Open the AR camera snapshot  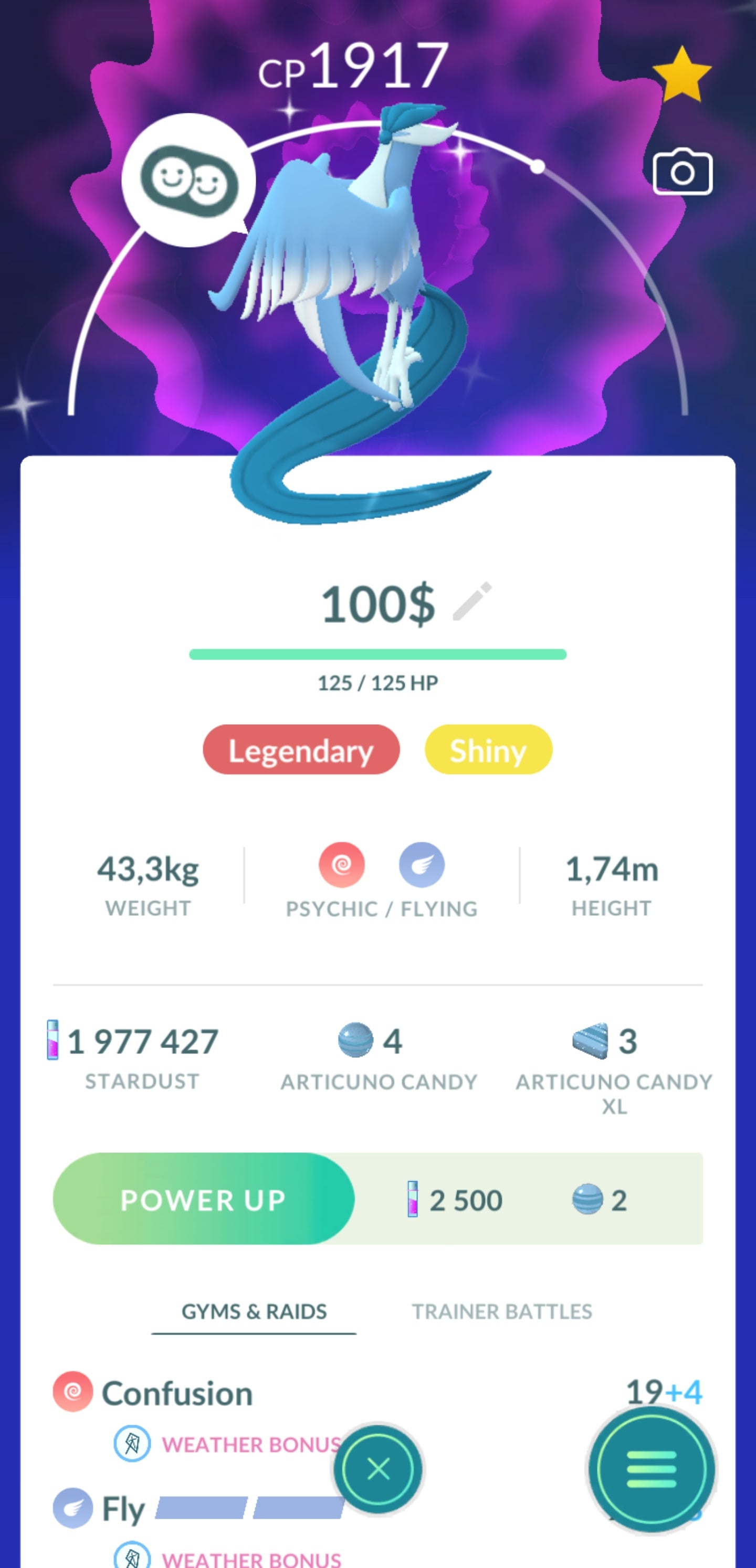[x=681, y=172]
